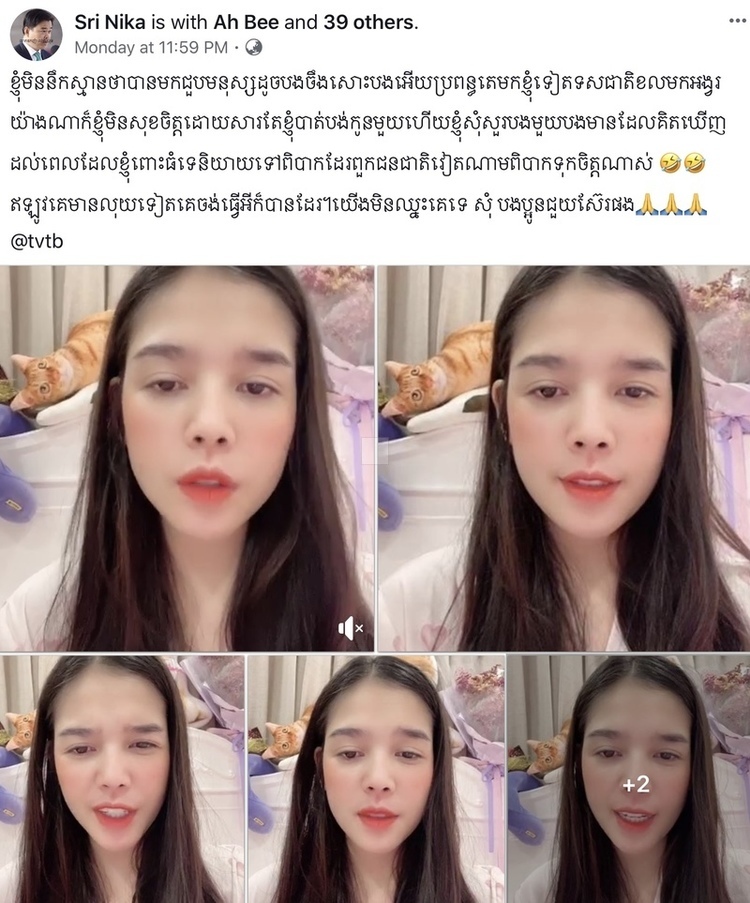Open the @tvtb mention
Screen dimensions: 750x903
point(34,241)
